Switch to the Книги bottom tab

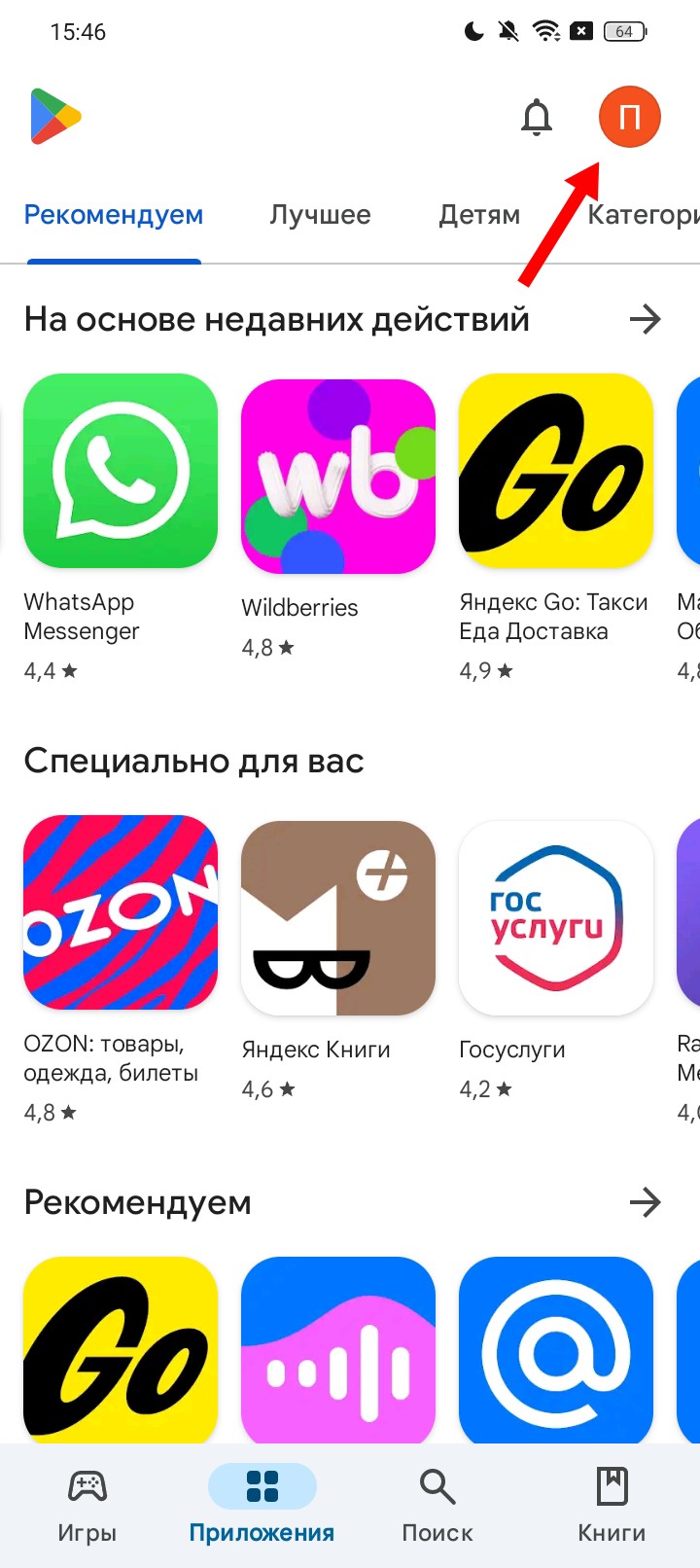[612, 1505]
